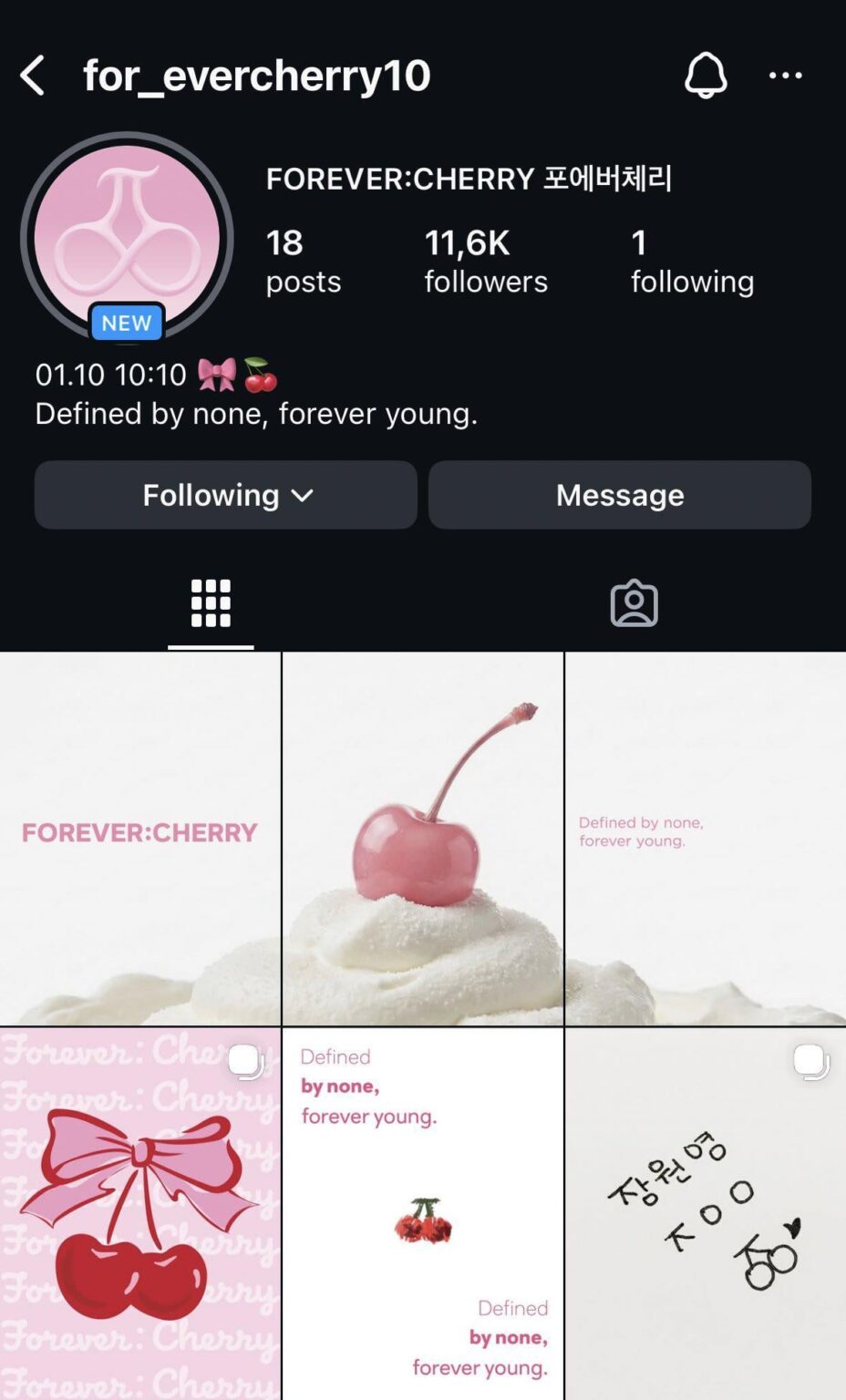Open the Following dropdown button
Viewport: 846px width, 1400px height.
click(225, 495)
